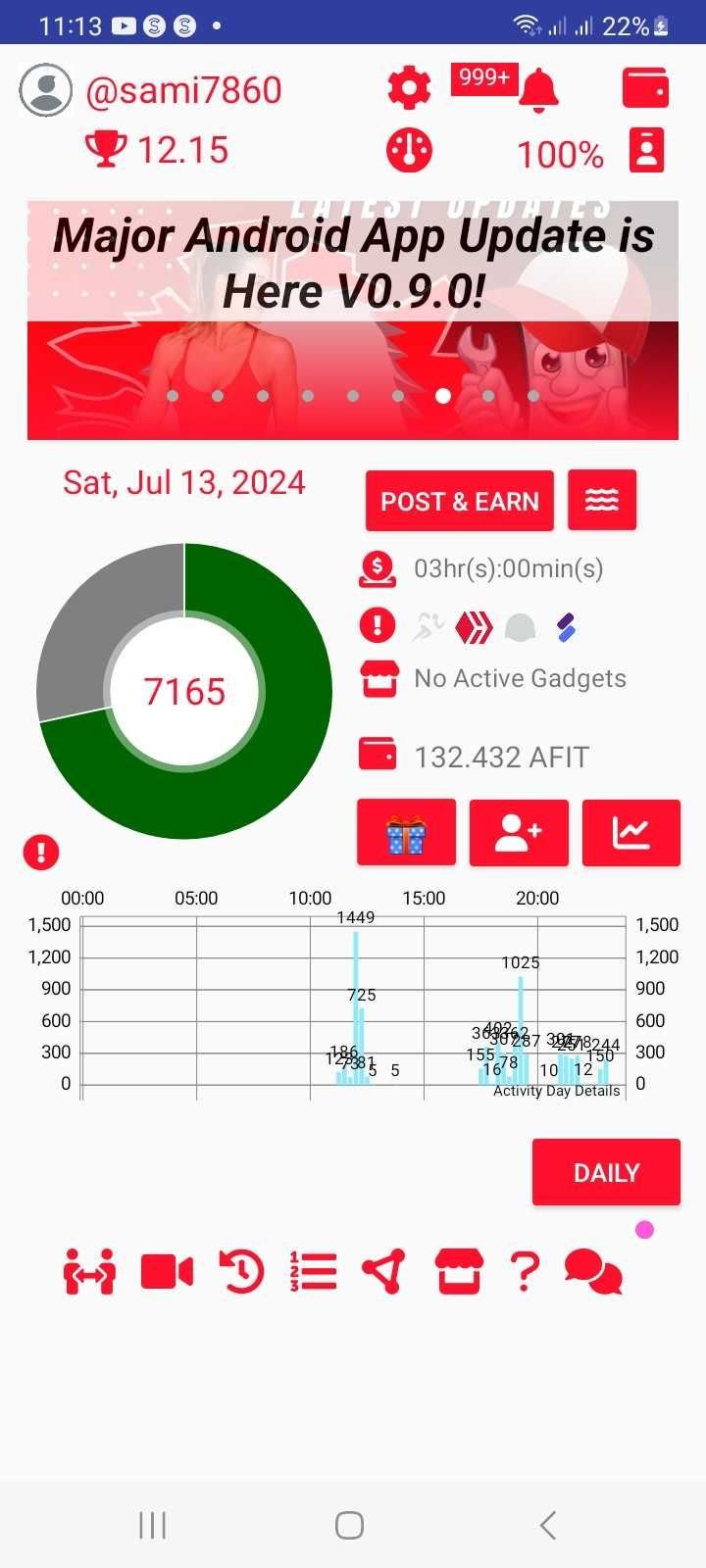
Task: Open the Major Android App Update banner
Action: 353,319
